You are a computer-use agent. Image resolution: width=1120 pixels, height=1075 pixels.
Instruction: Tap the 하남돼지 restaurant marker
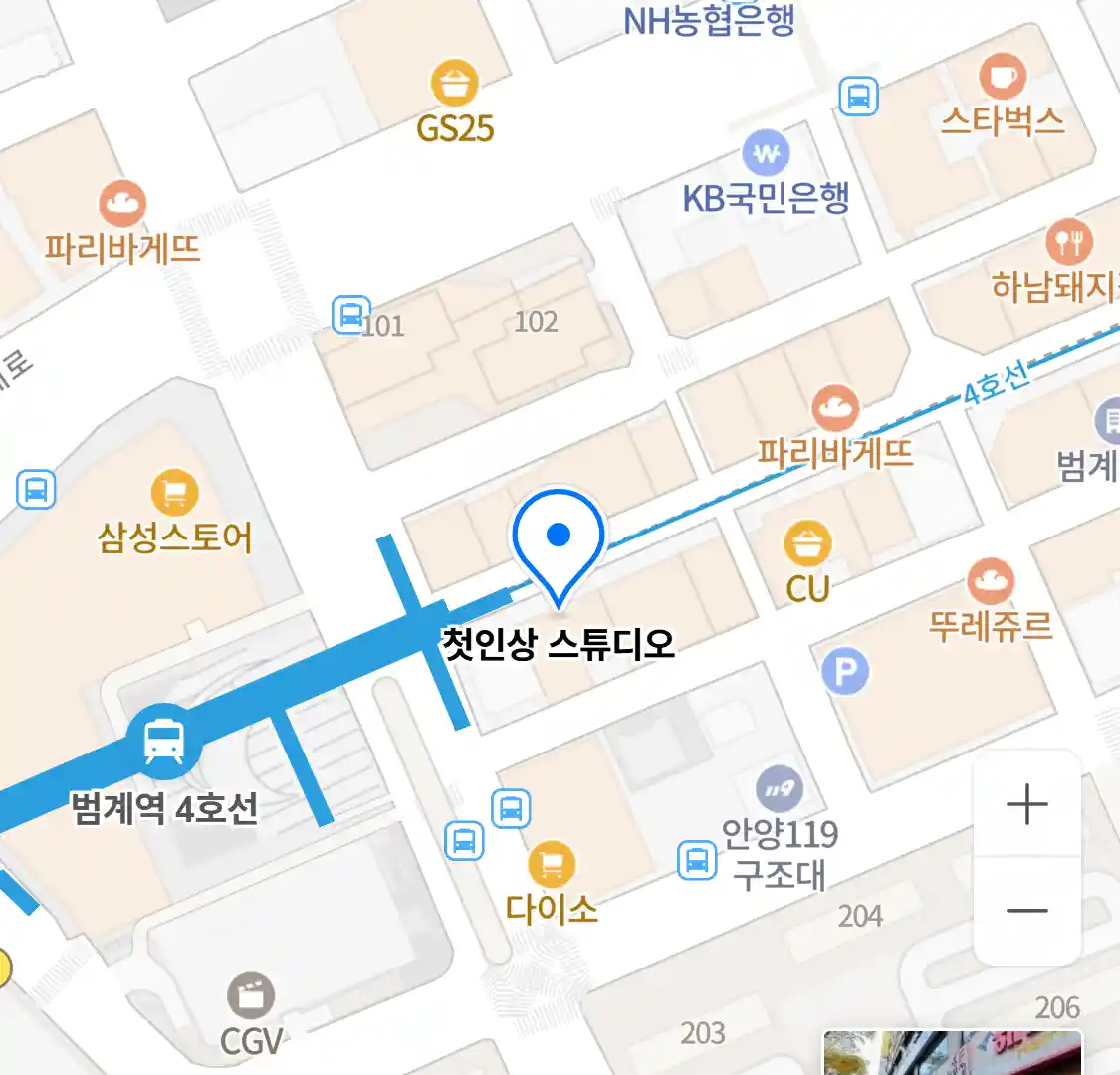1068,242
